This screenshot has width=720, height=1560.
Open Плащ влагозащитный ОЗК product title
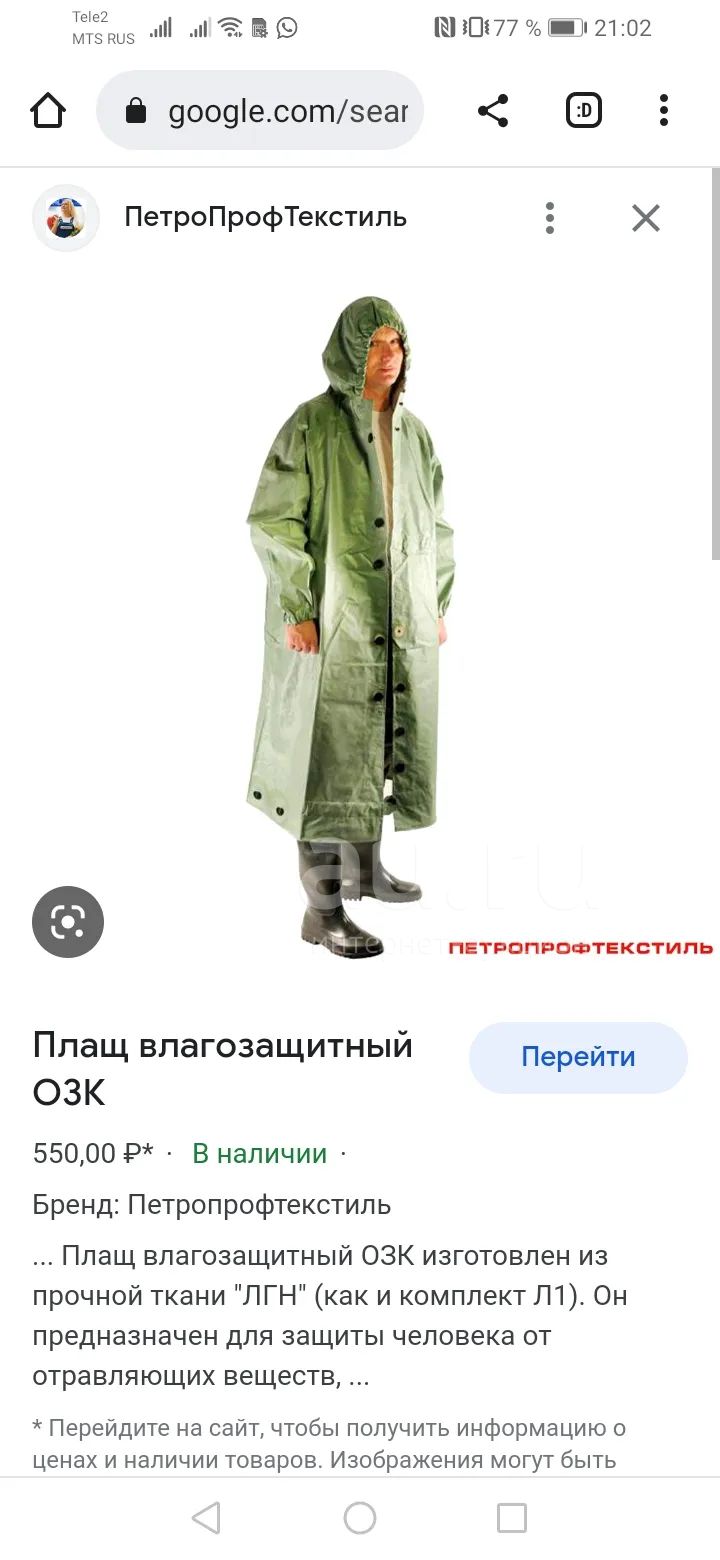coord(222,1068)
